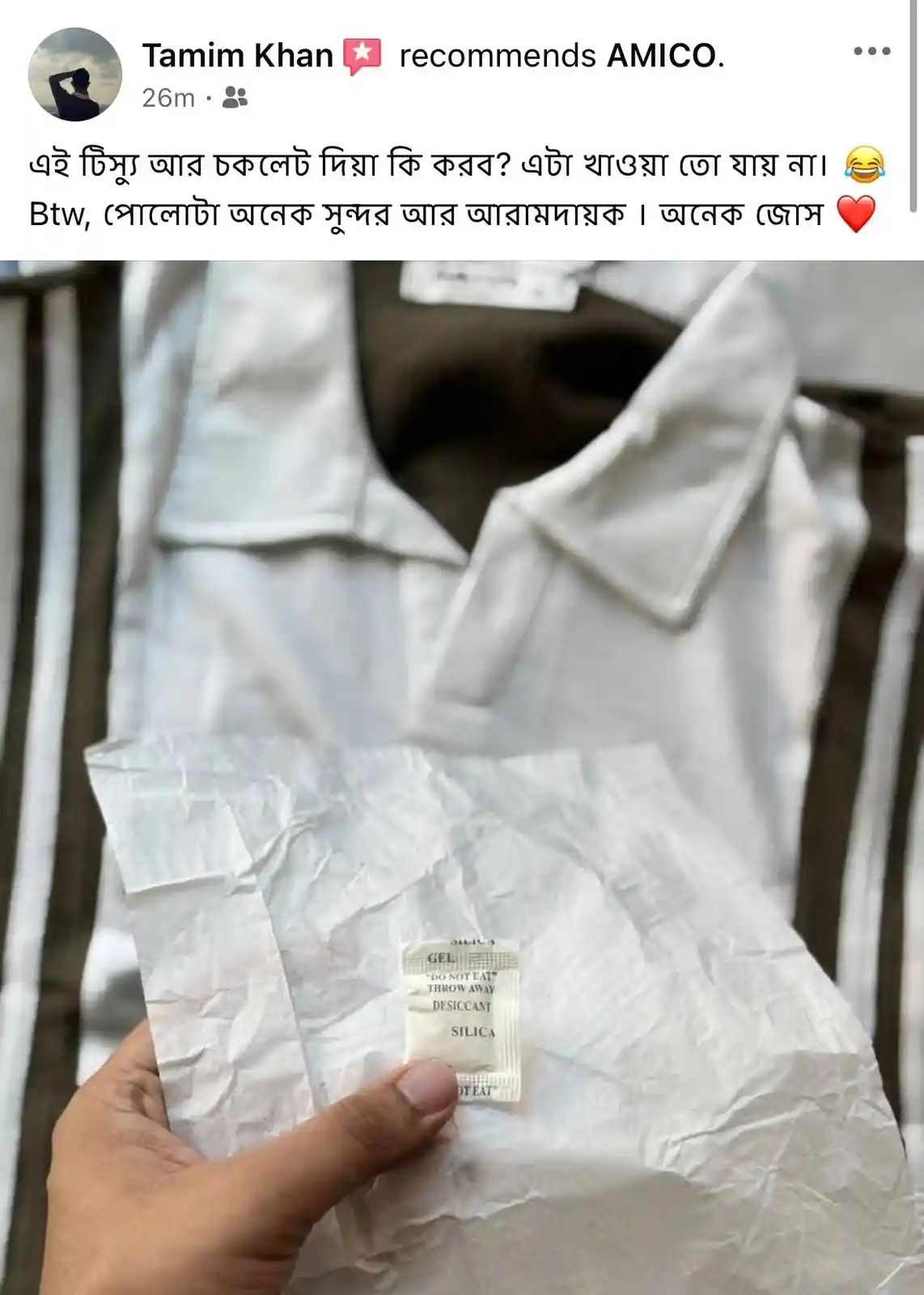
Task: Open Tamim Khan's profile picture
Action: tap(74, 74)
